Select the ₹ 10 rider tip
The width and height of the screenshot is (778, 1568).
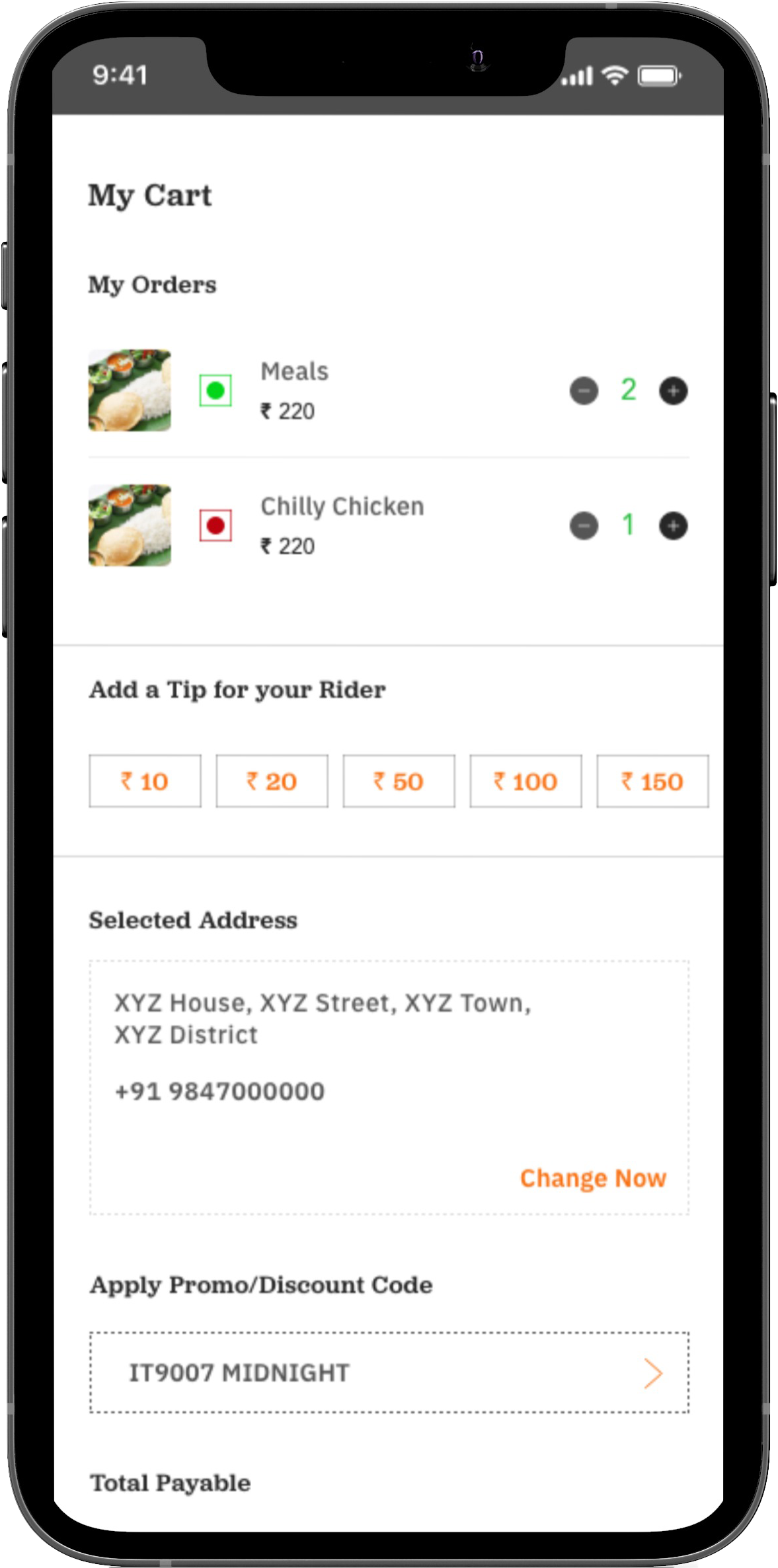point(145,781)
